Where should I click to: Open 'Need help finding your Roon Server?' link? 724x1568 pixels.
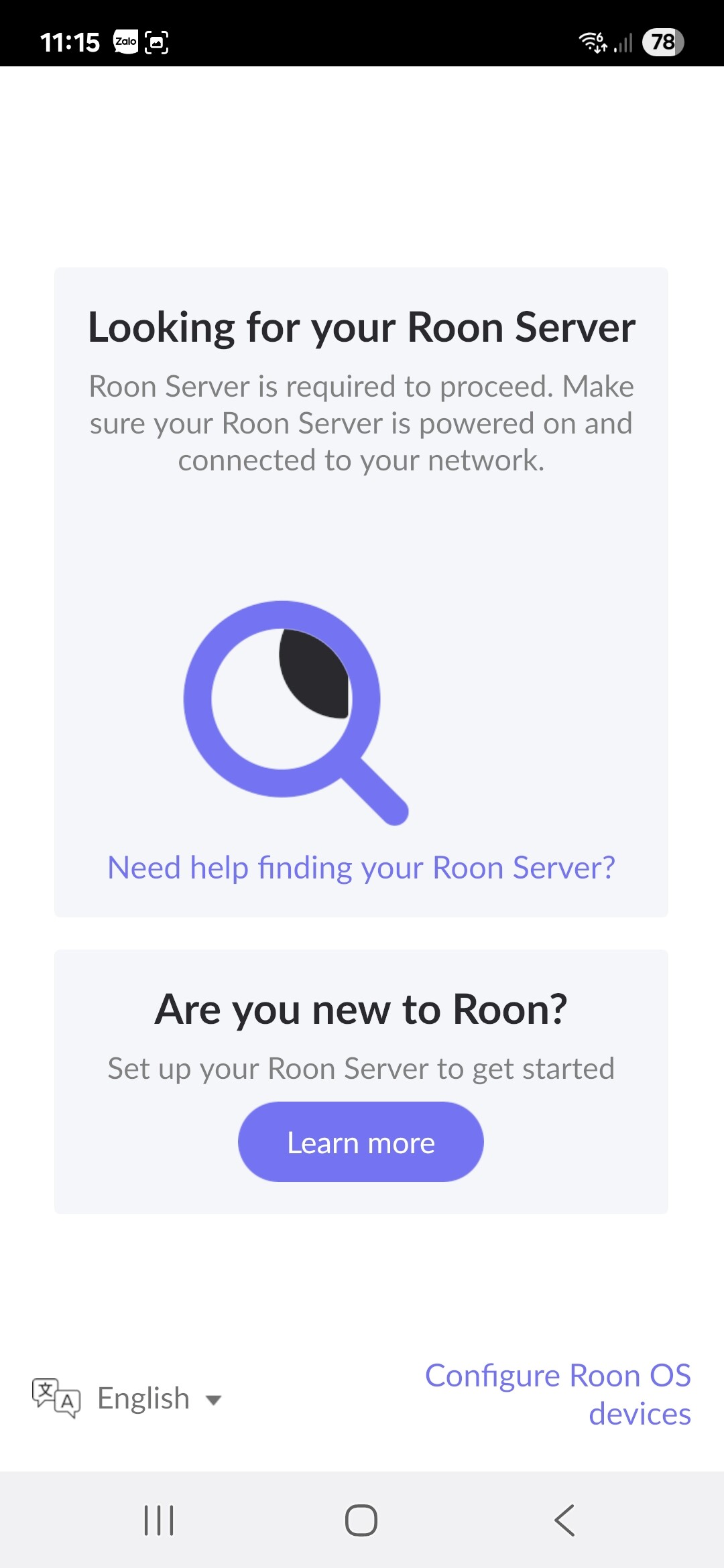pyautogui.click(x=361, y=868)
